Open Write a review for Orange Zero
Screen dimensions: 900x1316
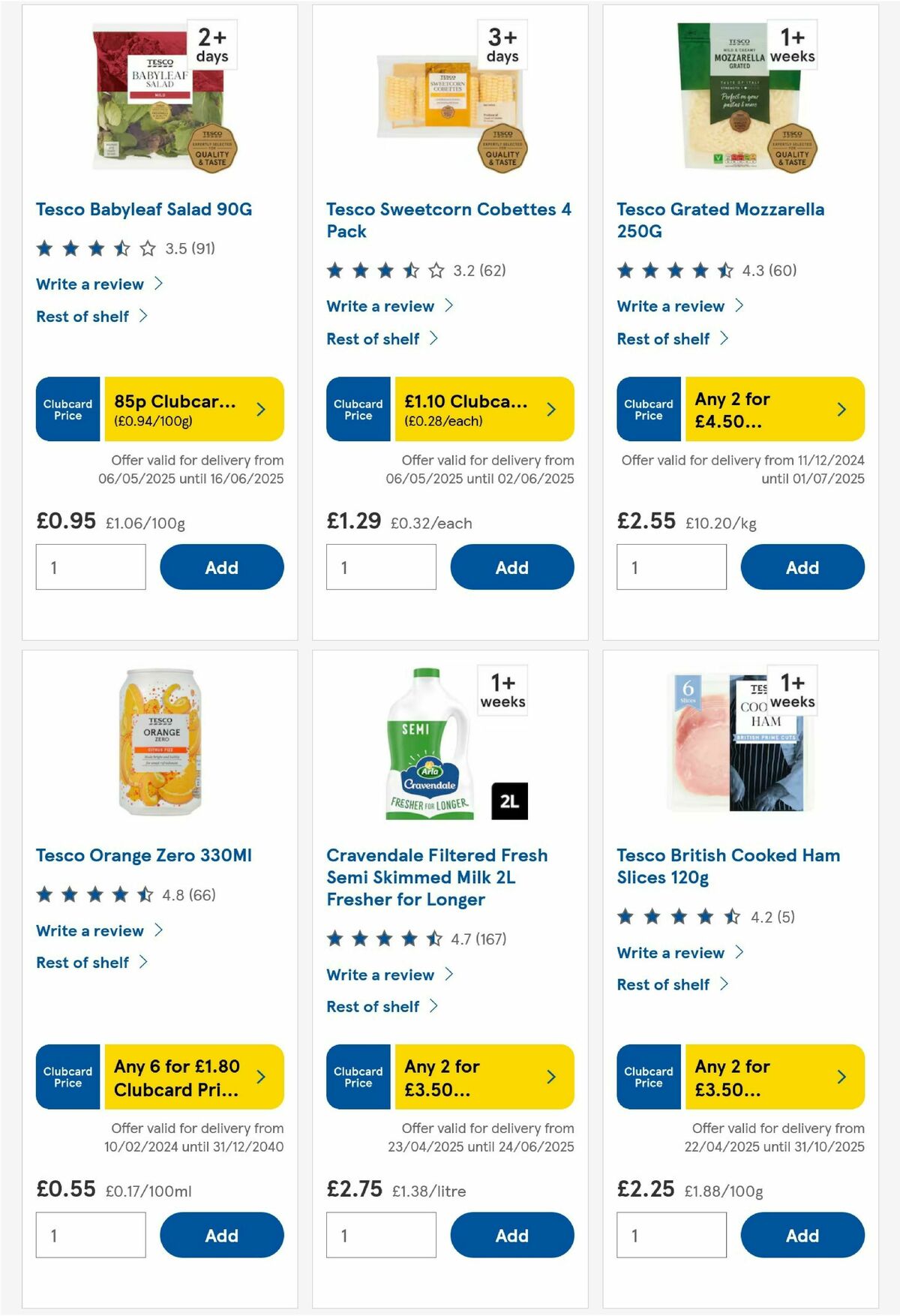tap(88, 930)
